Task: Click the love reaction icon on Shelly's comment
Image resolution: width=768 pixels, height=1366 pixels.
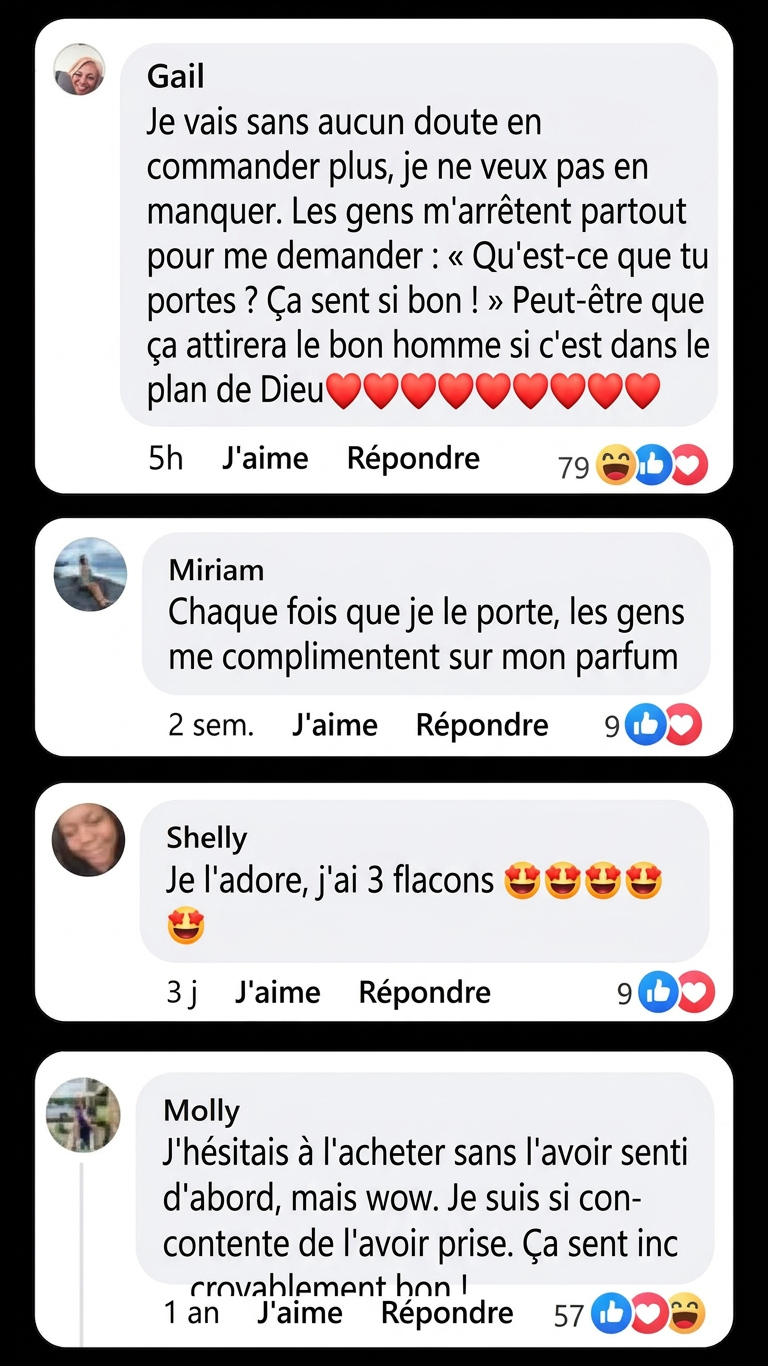Action: point(697,992)
